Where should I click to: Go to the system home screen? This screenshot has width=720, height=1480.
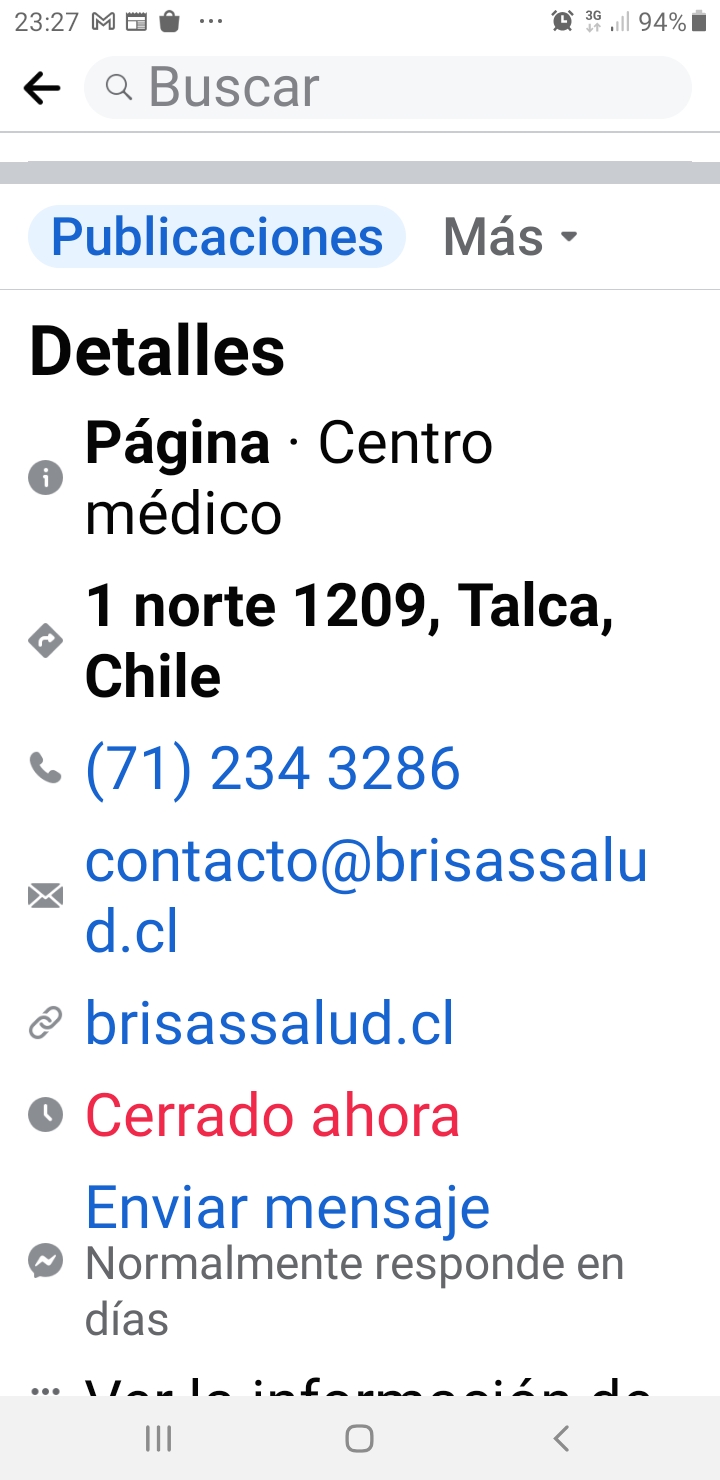click(359, 1438)
